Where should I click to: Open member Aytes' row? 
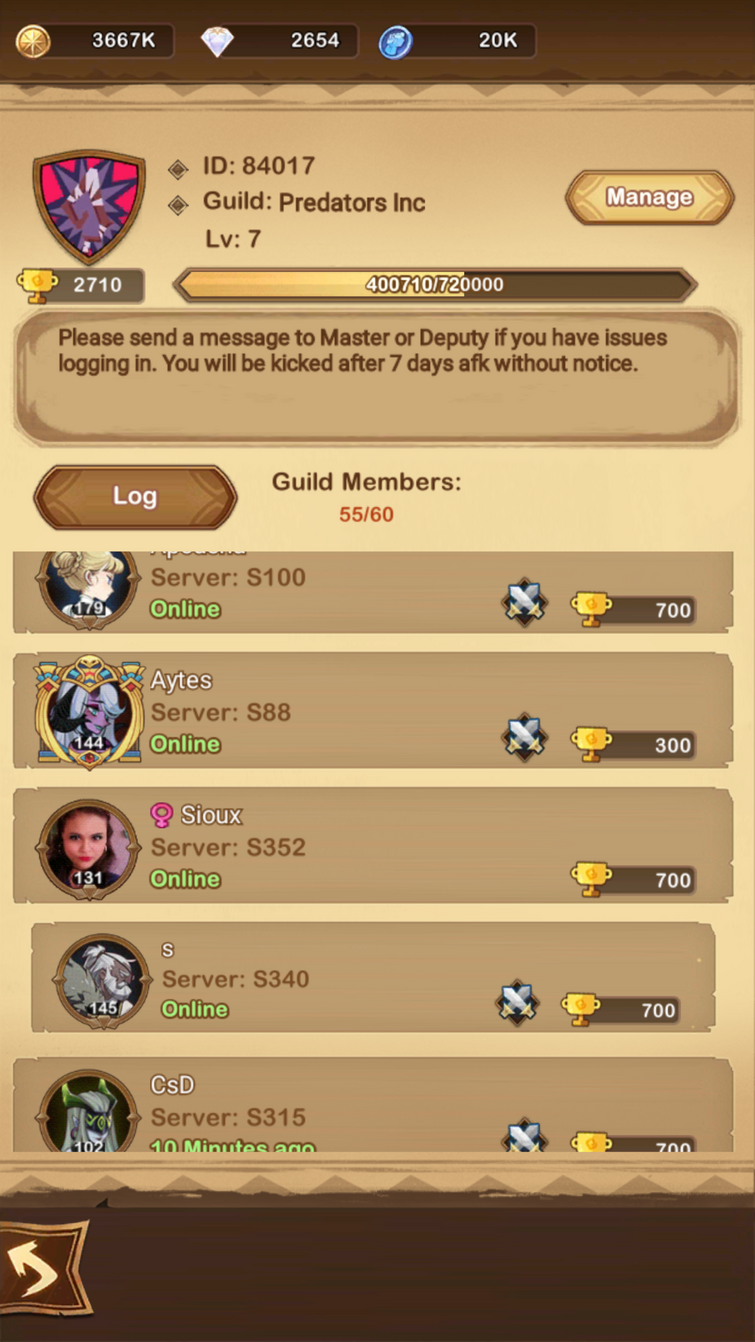(373, 711)
